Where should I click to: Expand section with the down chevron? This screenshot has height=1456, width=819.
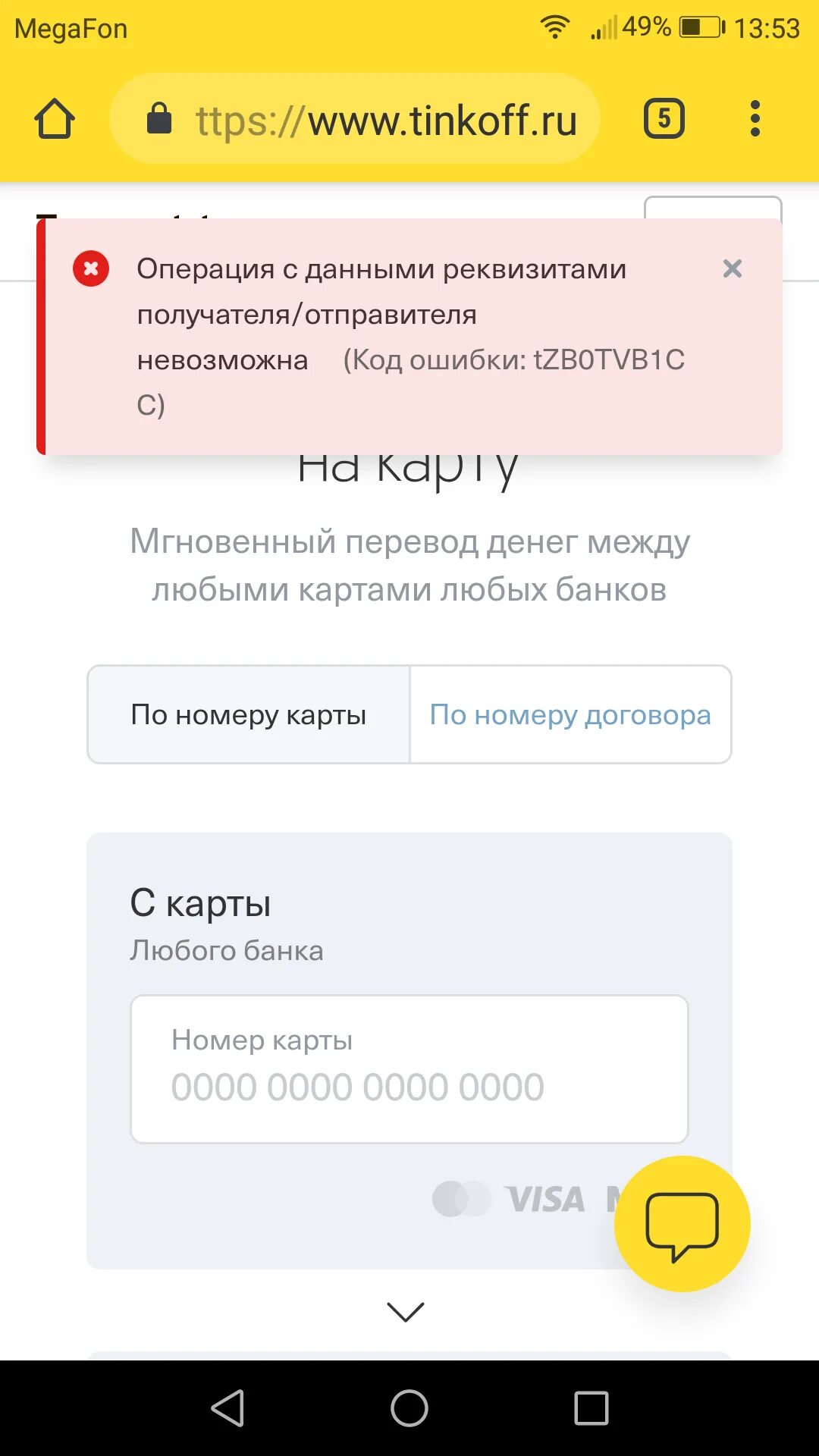(406, 1311)
